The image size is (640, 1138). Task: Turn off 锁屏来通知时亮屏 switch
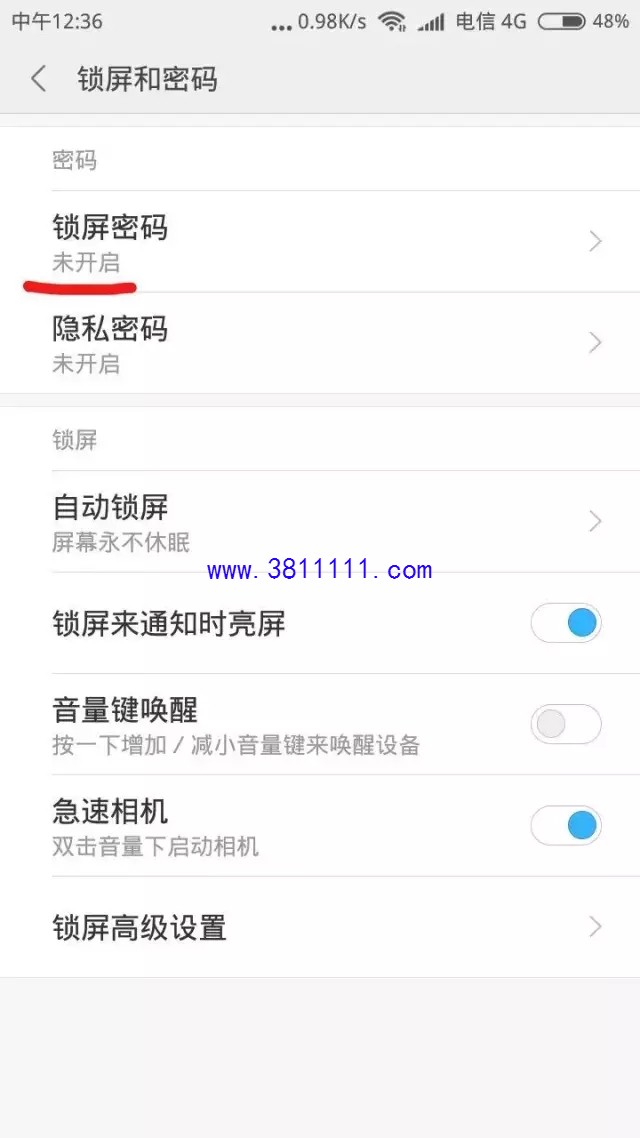(x=566, y=623)
